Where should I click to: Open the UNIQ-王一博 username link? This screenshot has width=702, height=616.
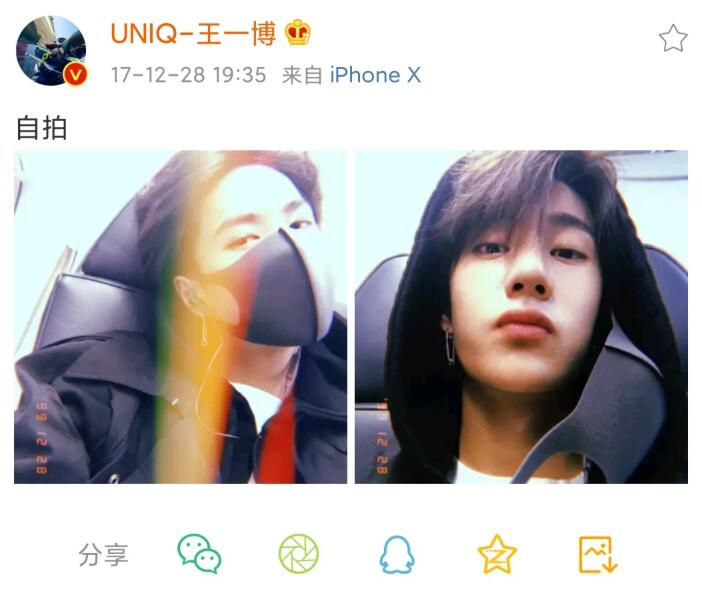[x=192, y=33]
